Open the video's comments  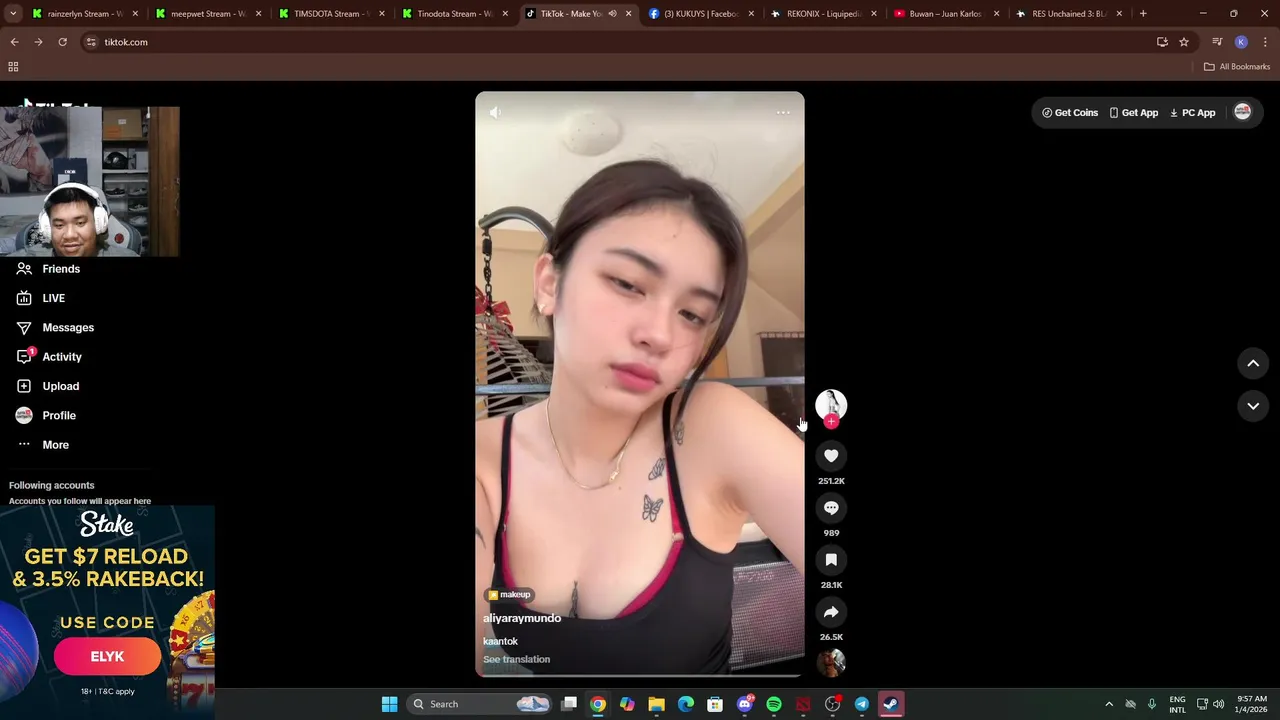[831, 508]
